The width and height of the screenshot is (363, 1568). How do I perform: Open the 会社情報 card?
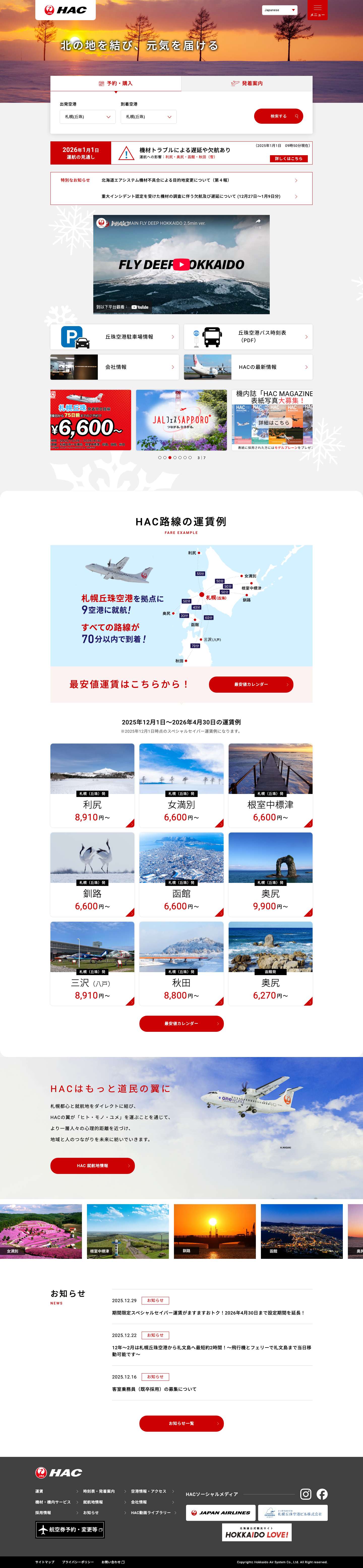pos(114,367)
